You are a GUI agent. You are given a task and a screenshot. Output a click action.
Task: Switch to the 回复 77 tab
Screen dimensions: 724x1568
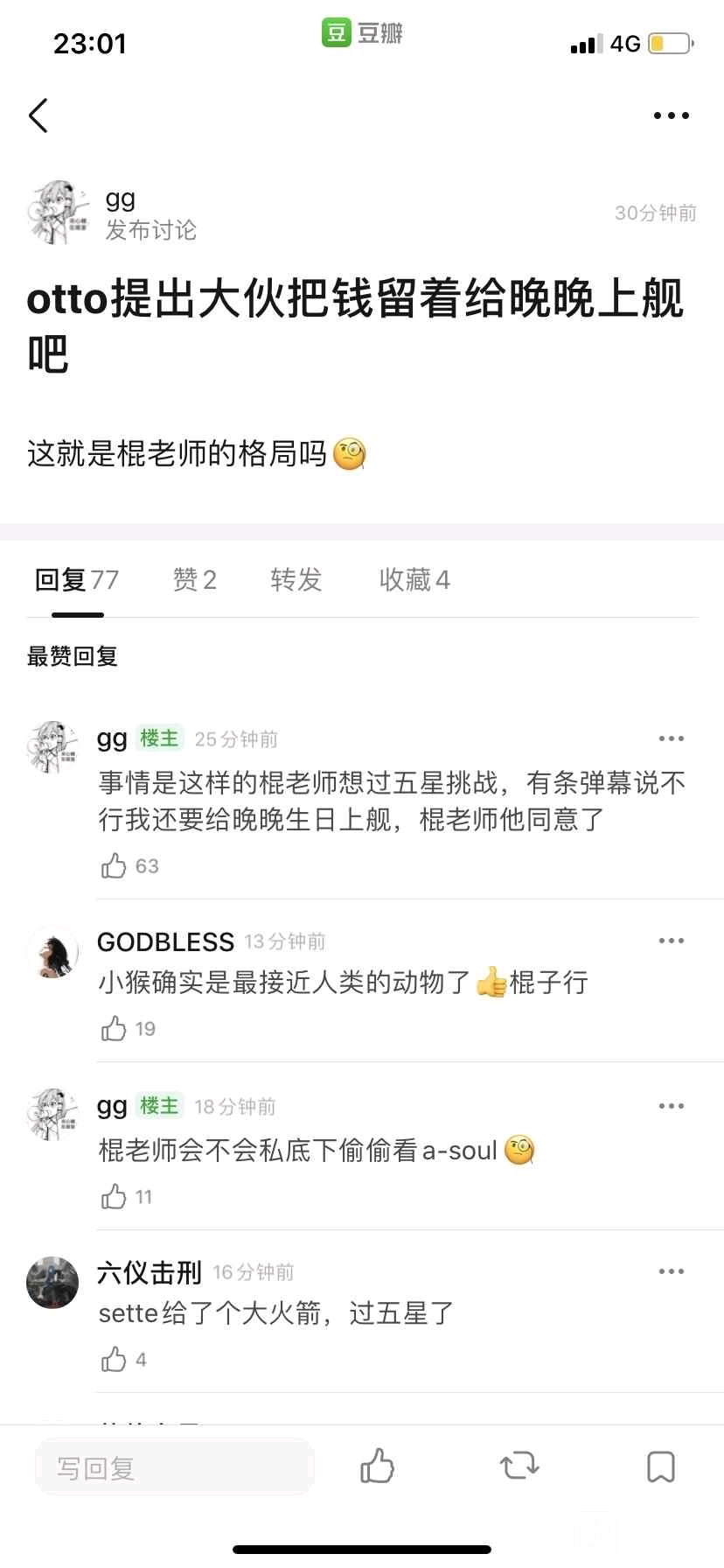tap(77, 579)
